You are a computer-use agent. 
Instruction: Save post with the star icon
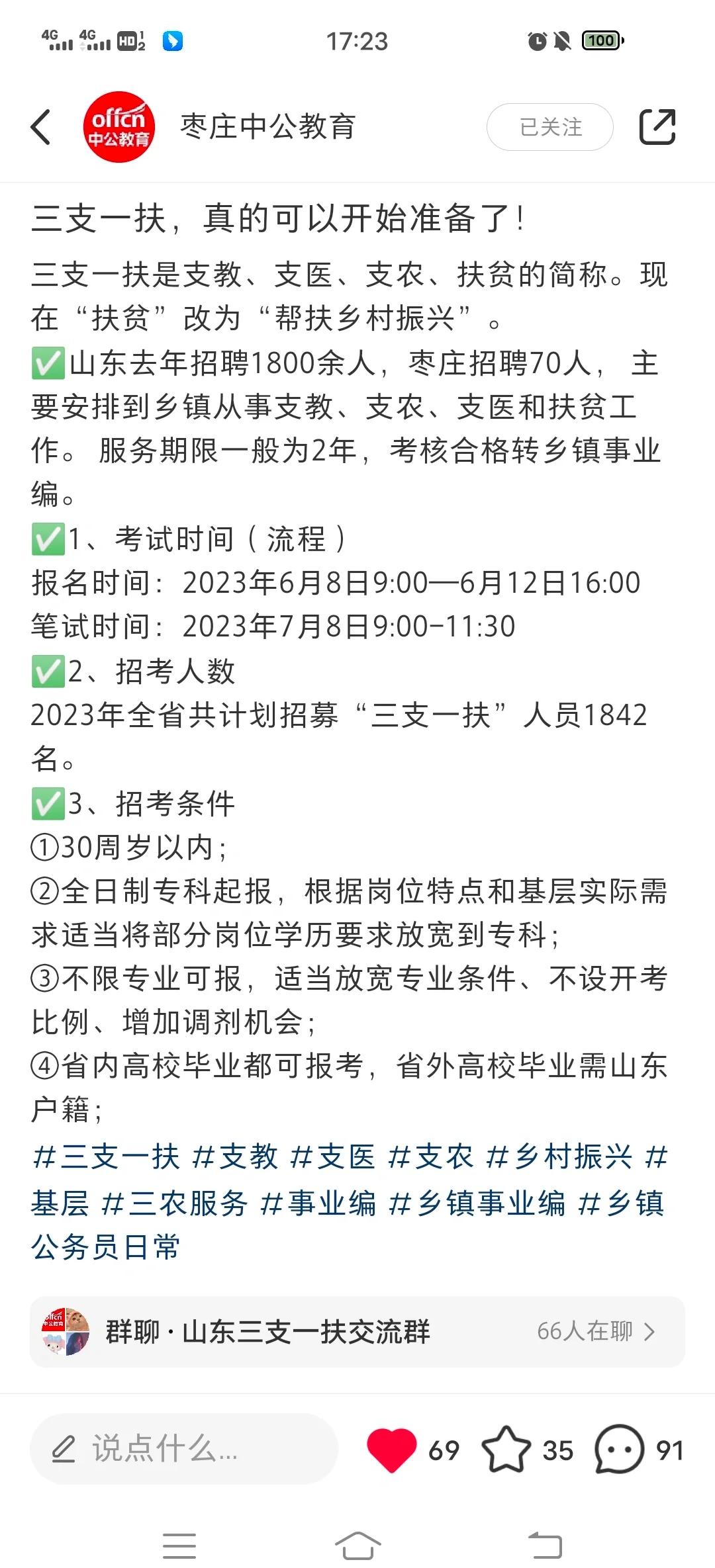pos(506,1450)
